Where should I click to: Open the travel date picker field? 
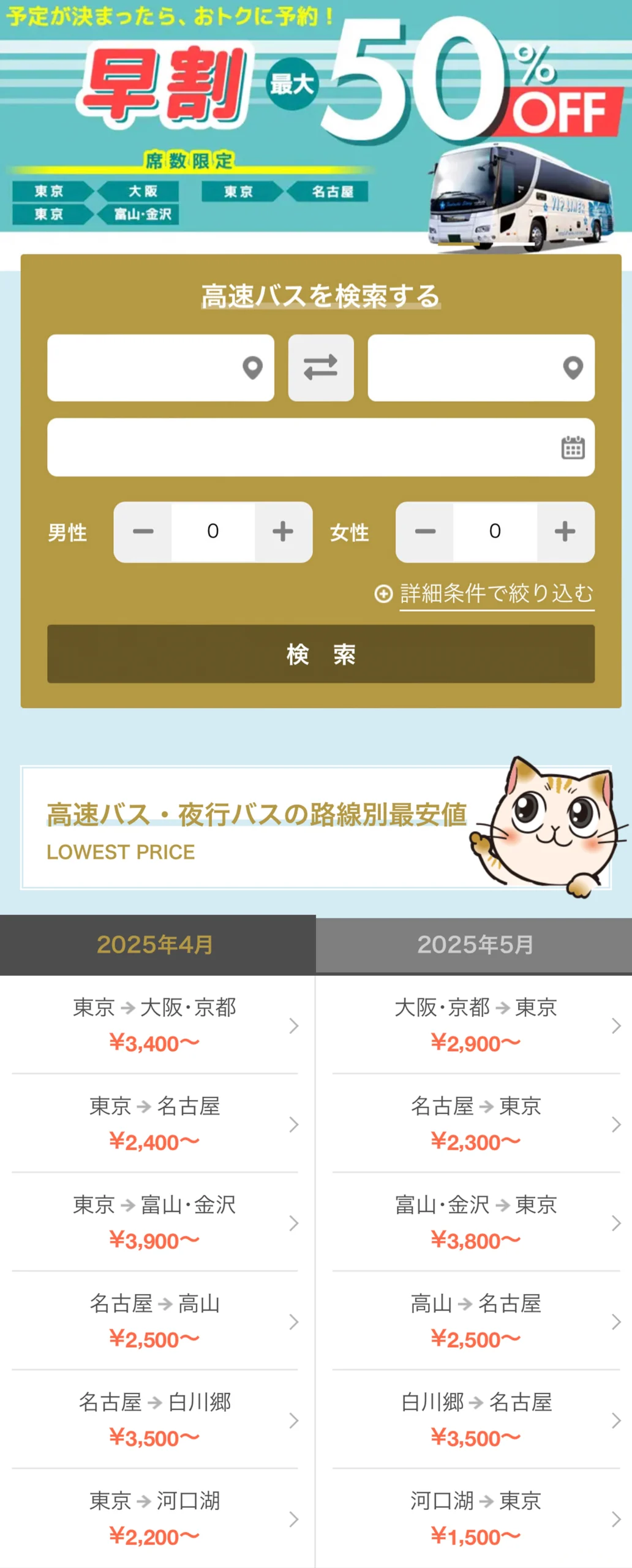(x=321, y=447)
